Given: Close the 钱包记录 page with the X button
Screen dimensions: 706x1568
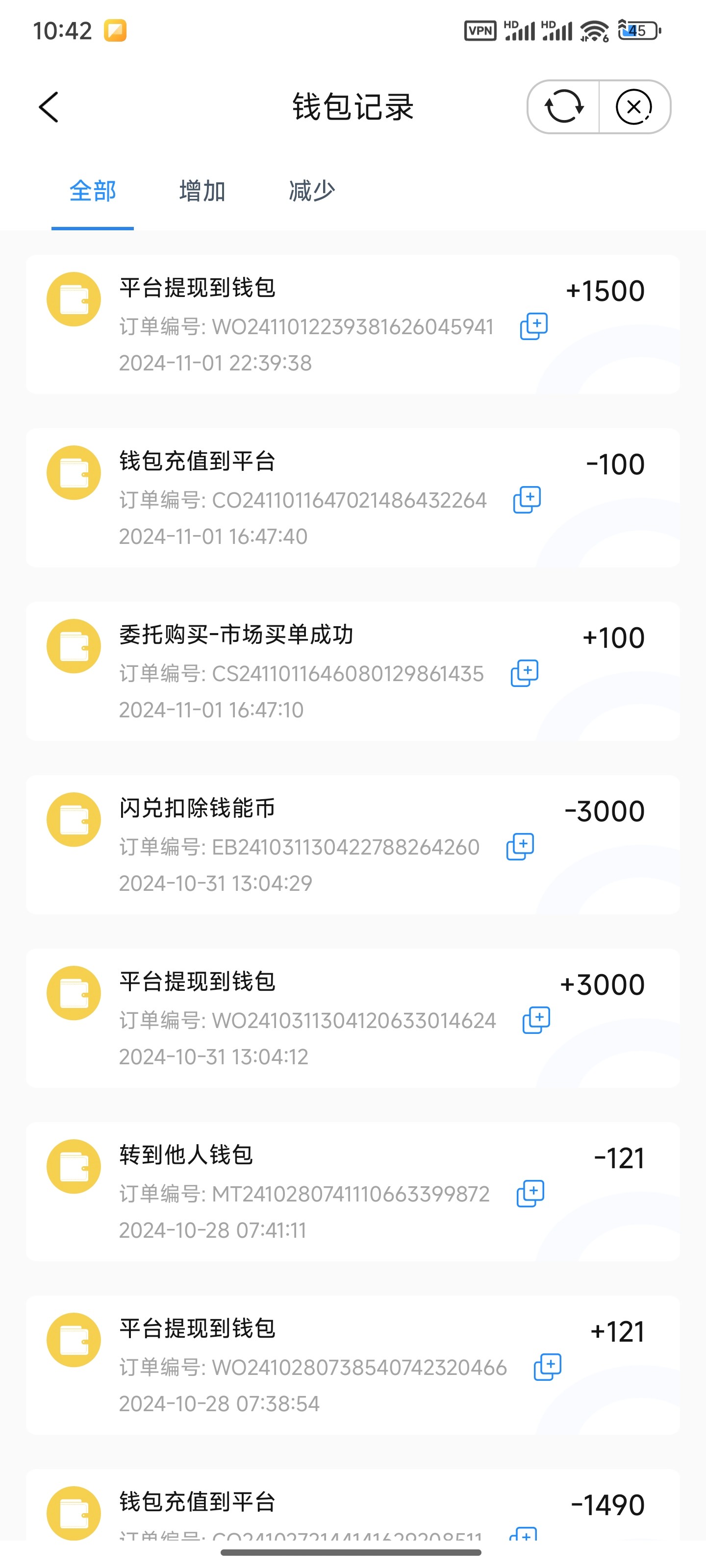Looking at the screenshot, I should [x=633, y=106].
